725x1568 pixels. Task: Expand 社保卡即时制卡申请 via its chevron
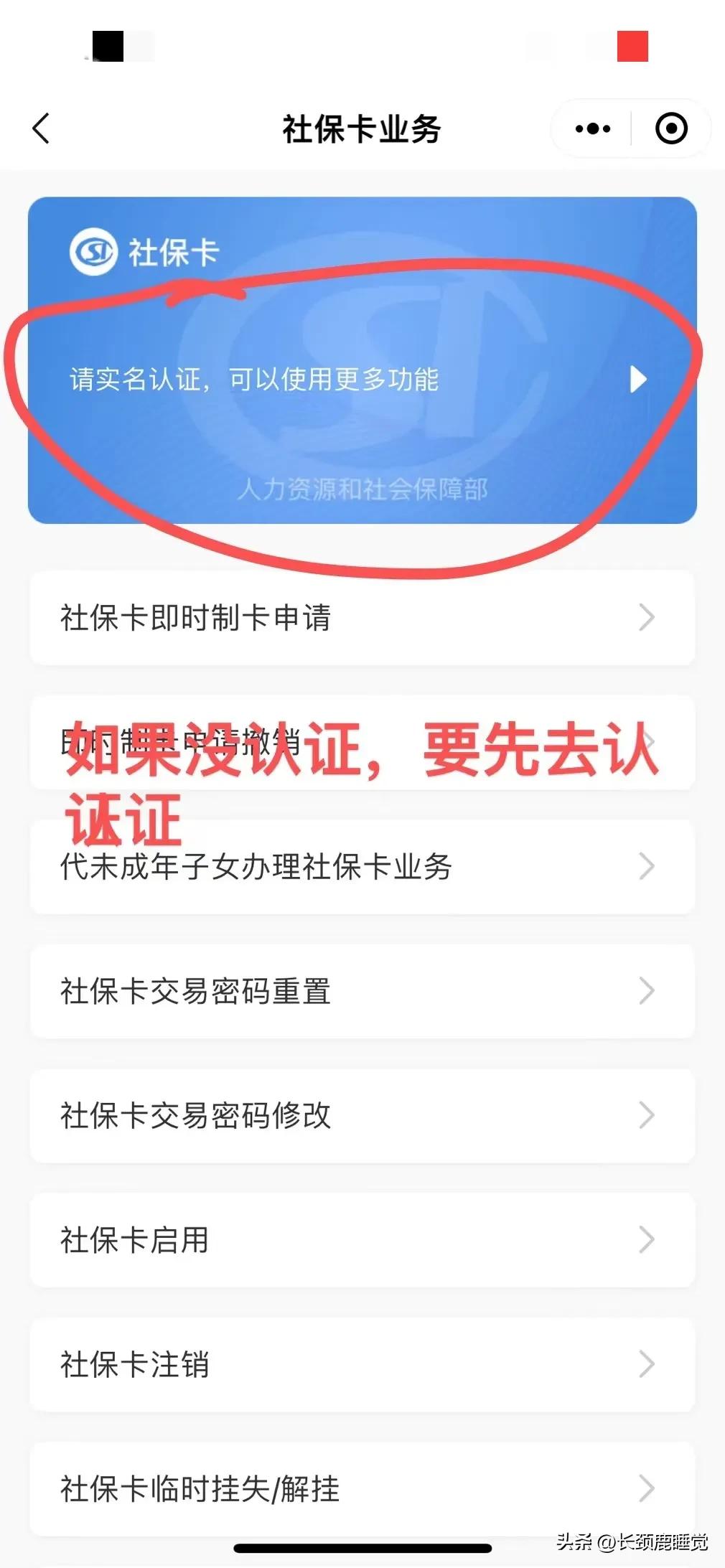tap(648, 617)
